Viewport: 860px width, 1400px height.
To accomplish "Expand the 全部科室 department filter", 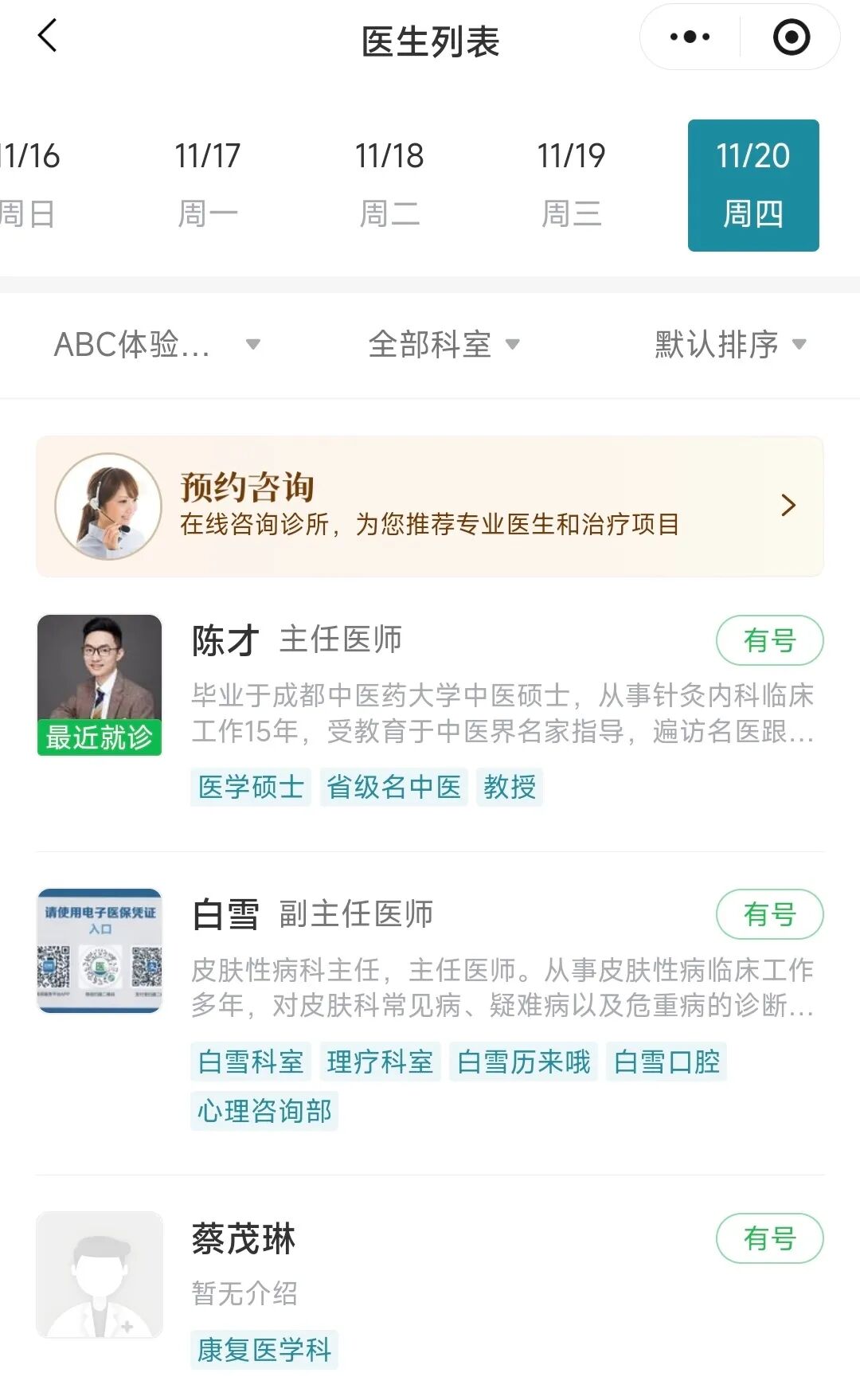I will tap(441, 344).
